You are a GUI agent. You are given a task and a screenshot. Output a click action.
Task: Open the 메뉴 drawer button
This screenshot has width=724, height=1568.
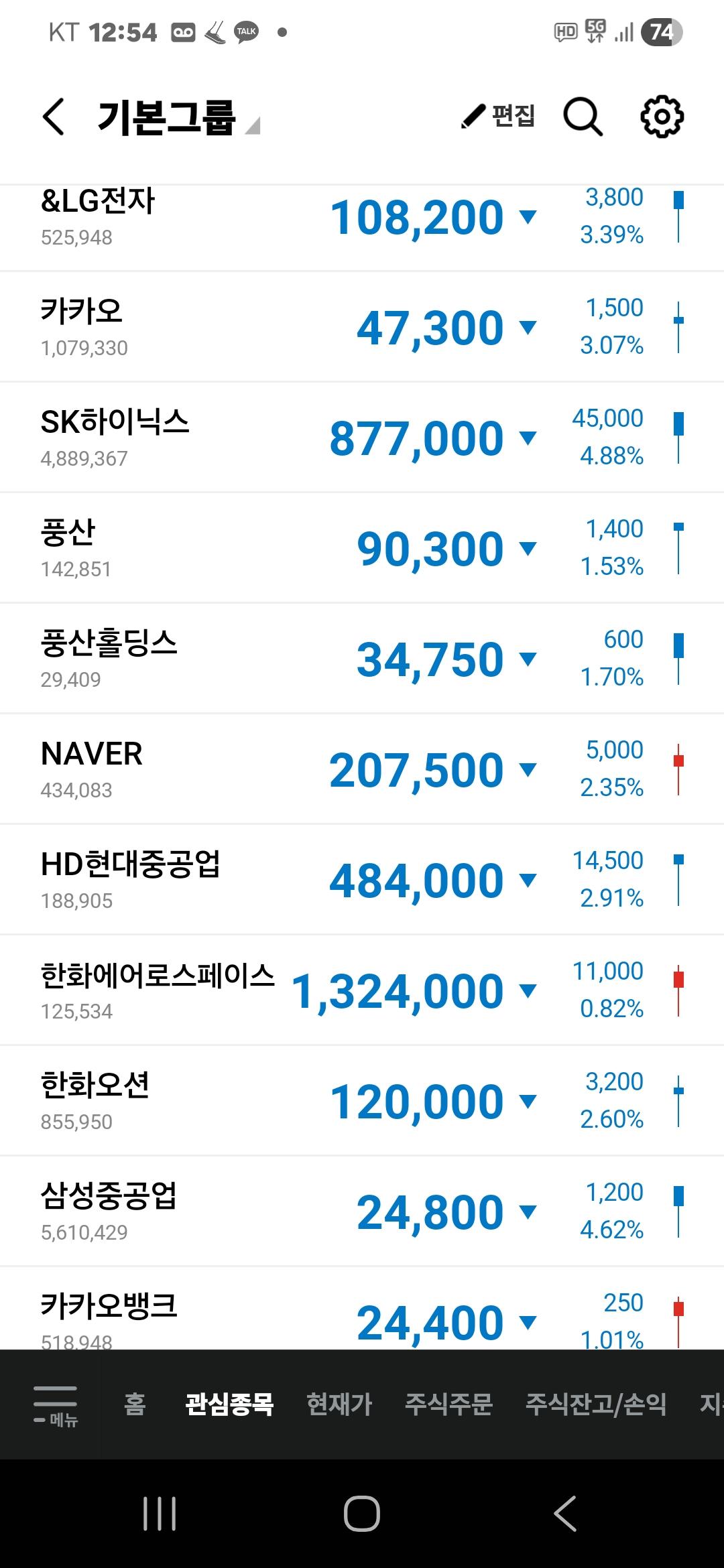pos(56,1404)
